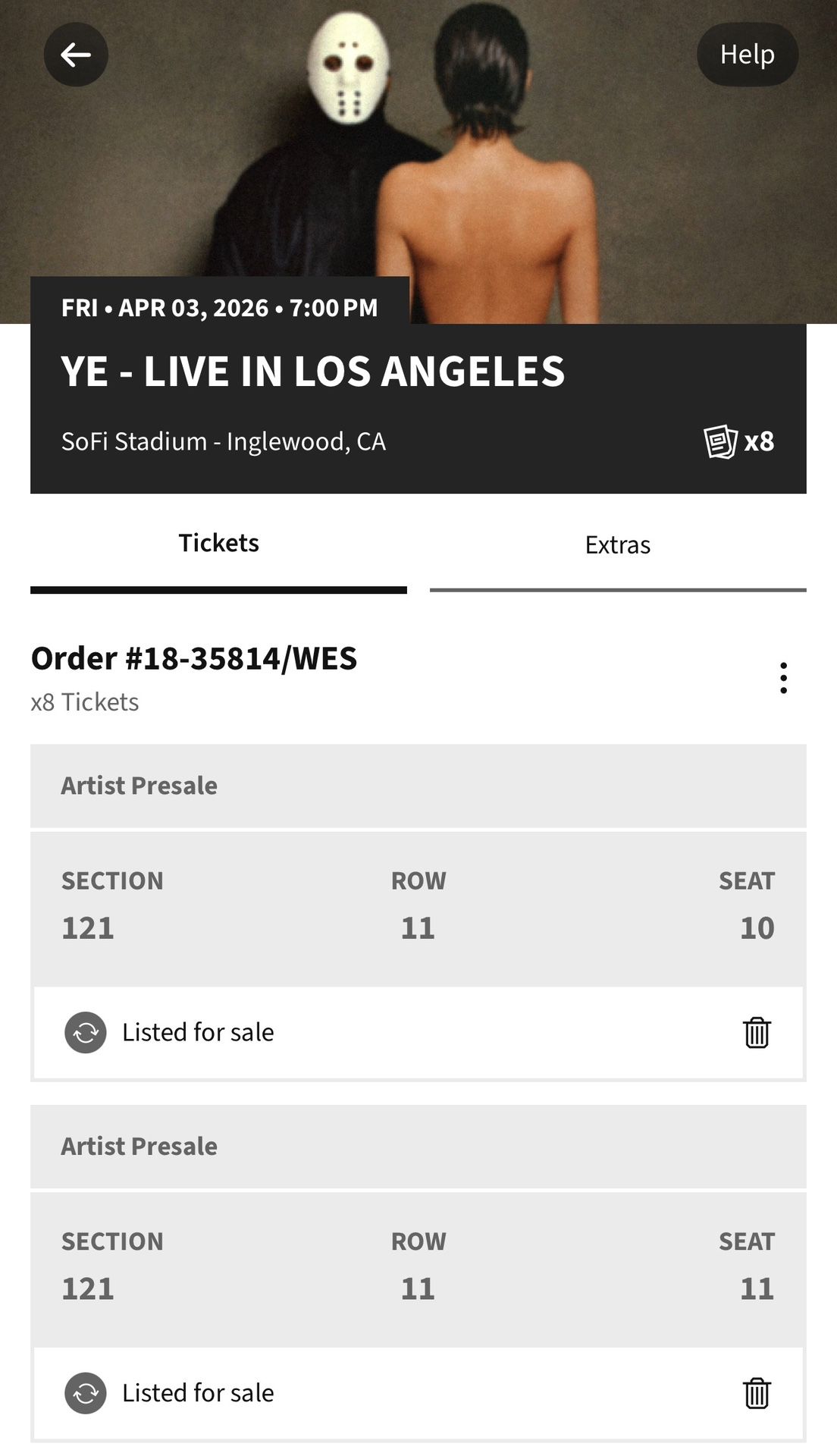Image resolution: width=837 pixels, height=1456 pixels.
Task: Open Help from the top right
Action: click(x=747, y=54)
